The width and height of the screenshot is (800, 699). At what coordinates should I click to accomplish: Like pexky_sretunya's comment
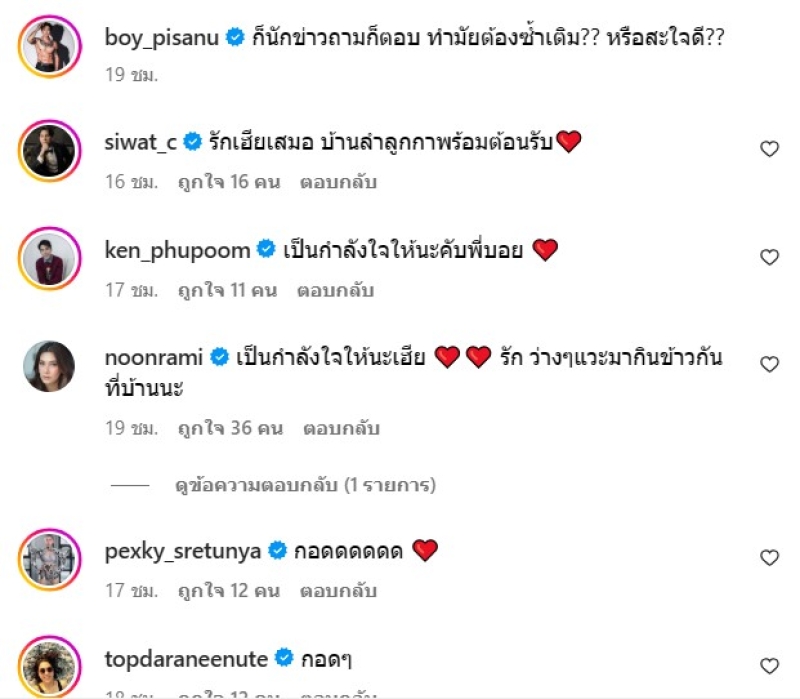pos(769,557)
